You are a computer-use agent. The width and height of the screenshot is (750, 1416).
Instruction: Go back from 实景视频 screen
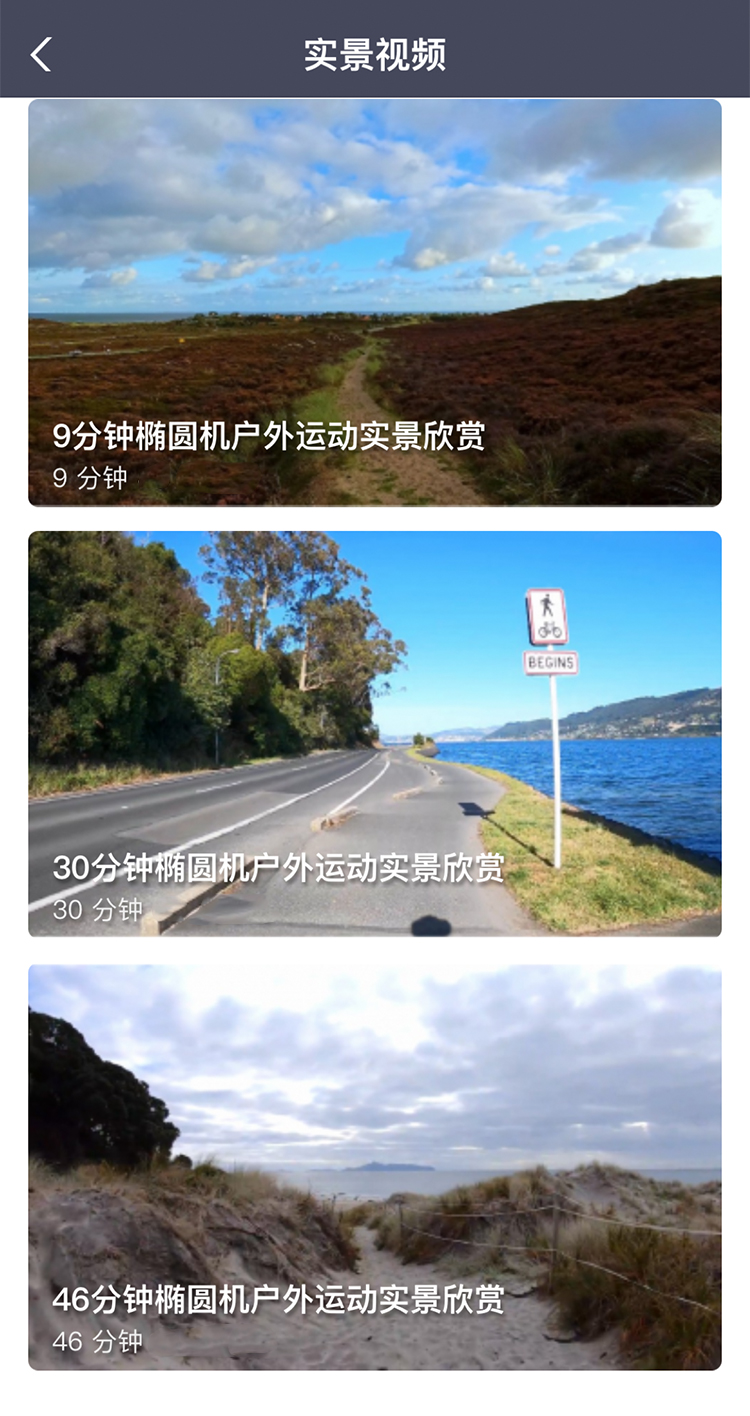coord(41,55)
